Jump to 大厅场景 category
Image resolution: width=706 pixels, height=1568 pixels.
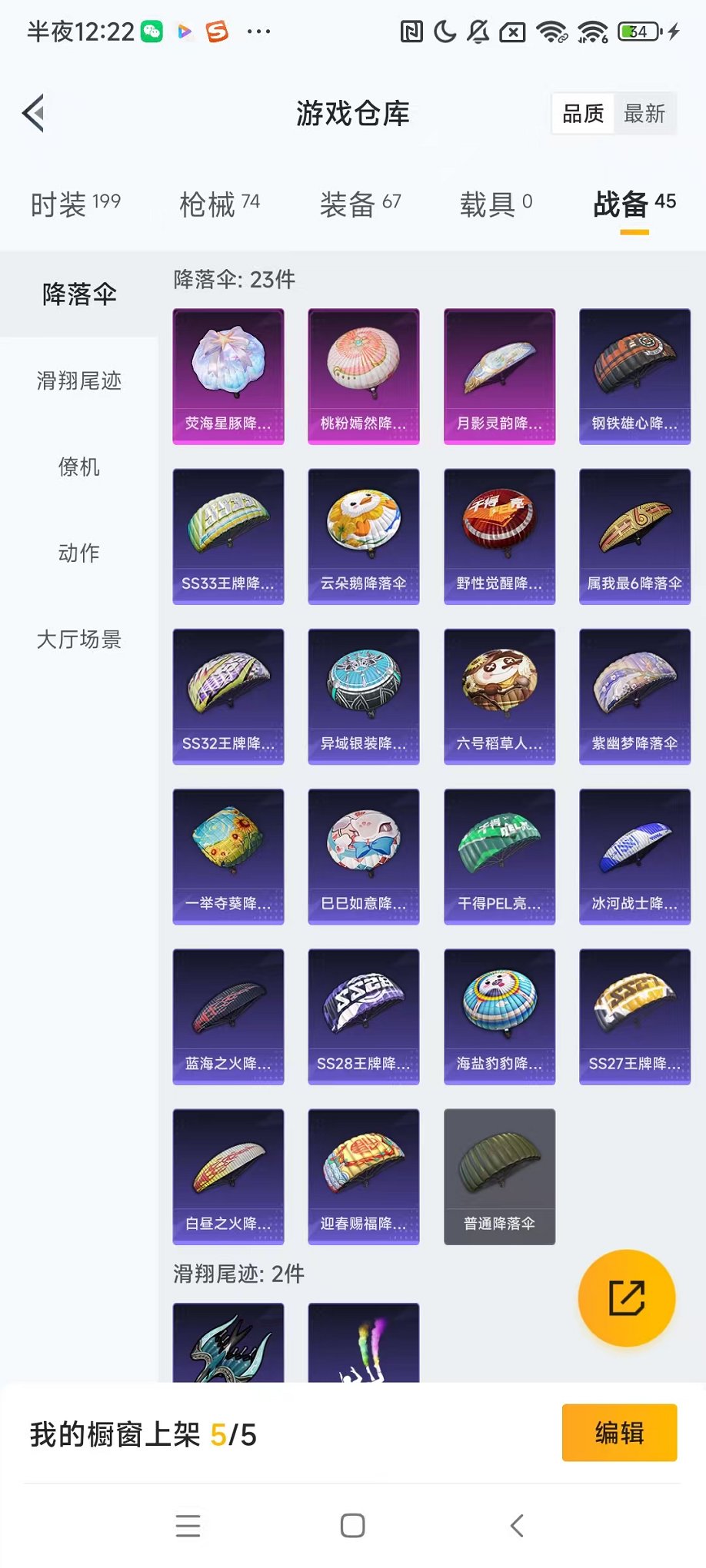click(x=78, y=639)
